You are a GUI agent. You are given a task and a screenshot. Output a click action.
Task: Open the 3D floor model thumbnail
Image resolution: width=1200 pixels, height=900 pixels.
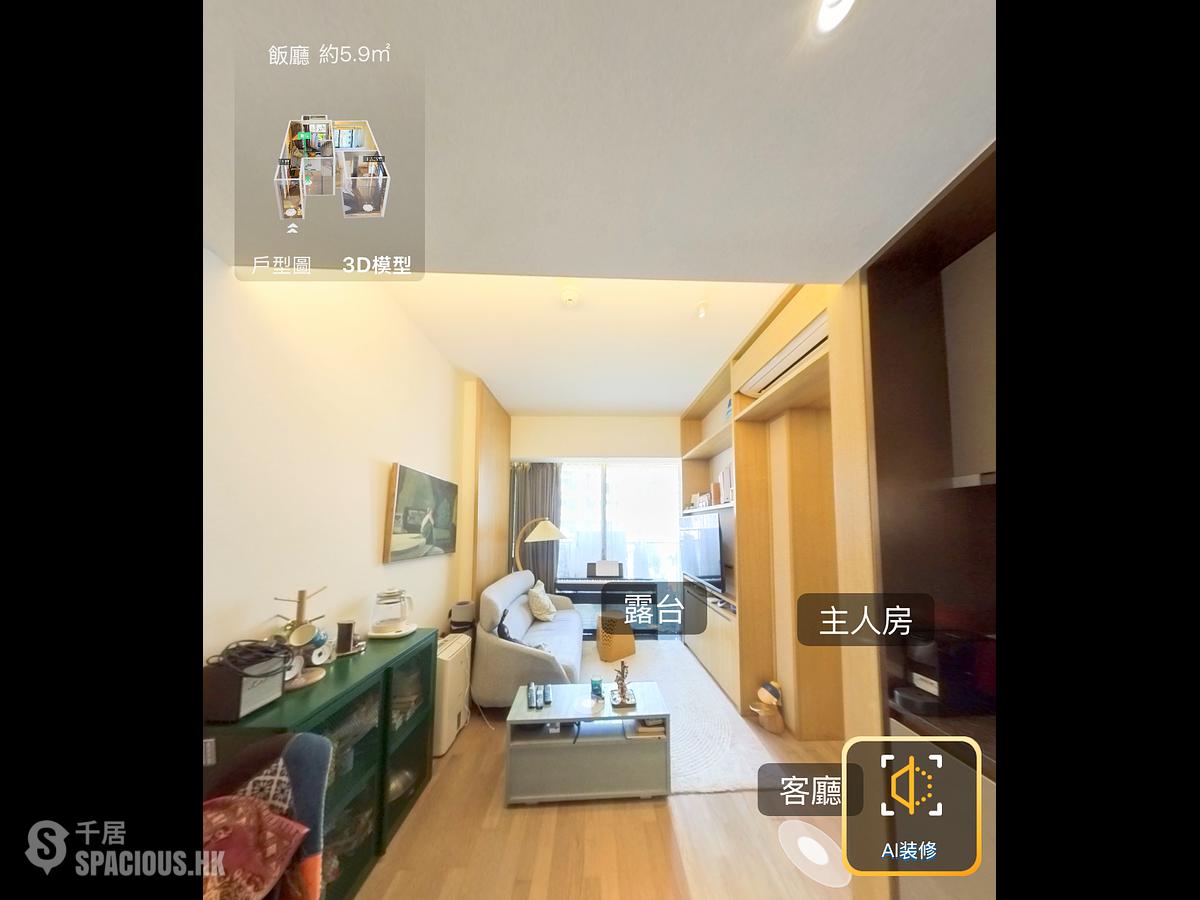(x=330, y=167)
